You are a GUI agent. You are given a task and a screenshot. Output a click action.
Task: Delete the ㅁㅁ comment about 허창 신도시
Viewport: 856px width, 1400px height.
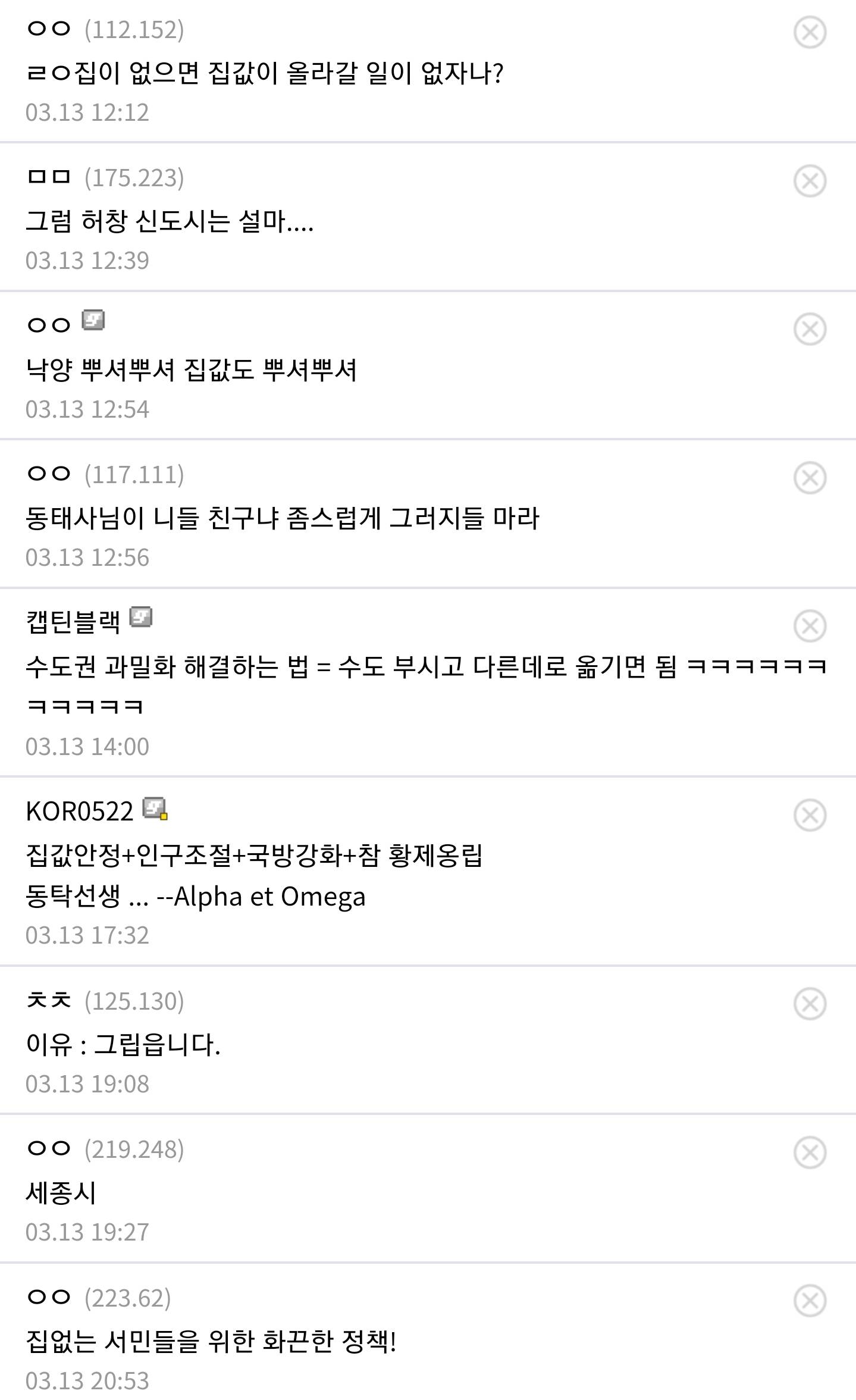810,181
